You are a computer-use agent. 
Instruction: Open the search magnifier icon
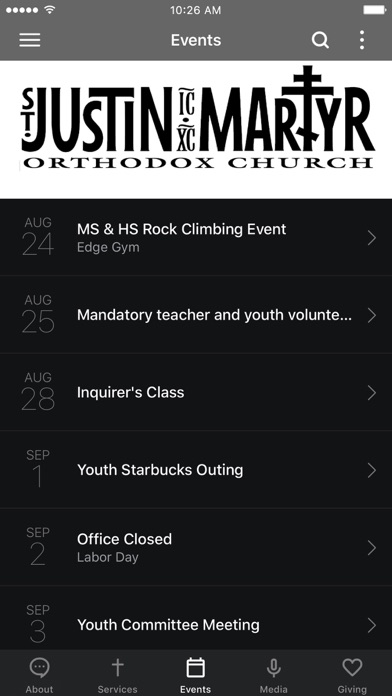(320, 40)
